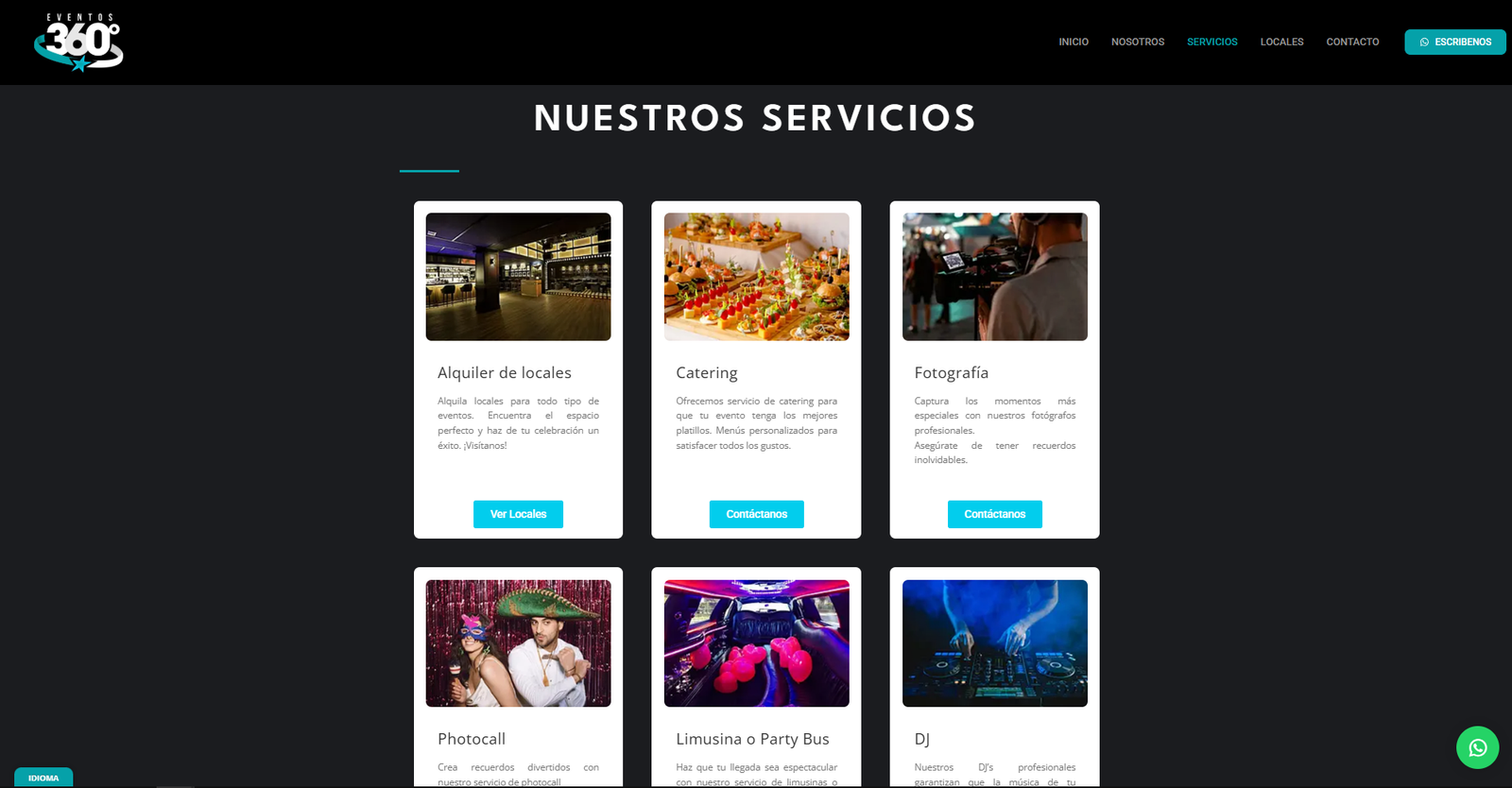Open the Contacto page
This screenshot has height=788, width=1512.
pos(1351,42)
